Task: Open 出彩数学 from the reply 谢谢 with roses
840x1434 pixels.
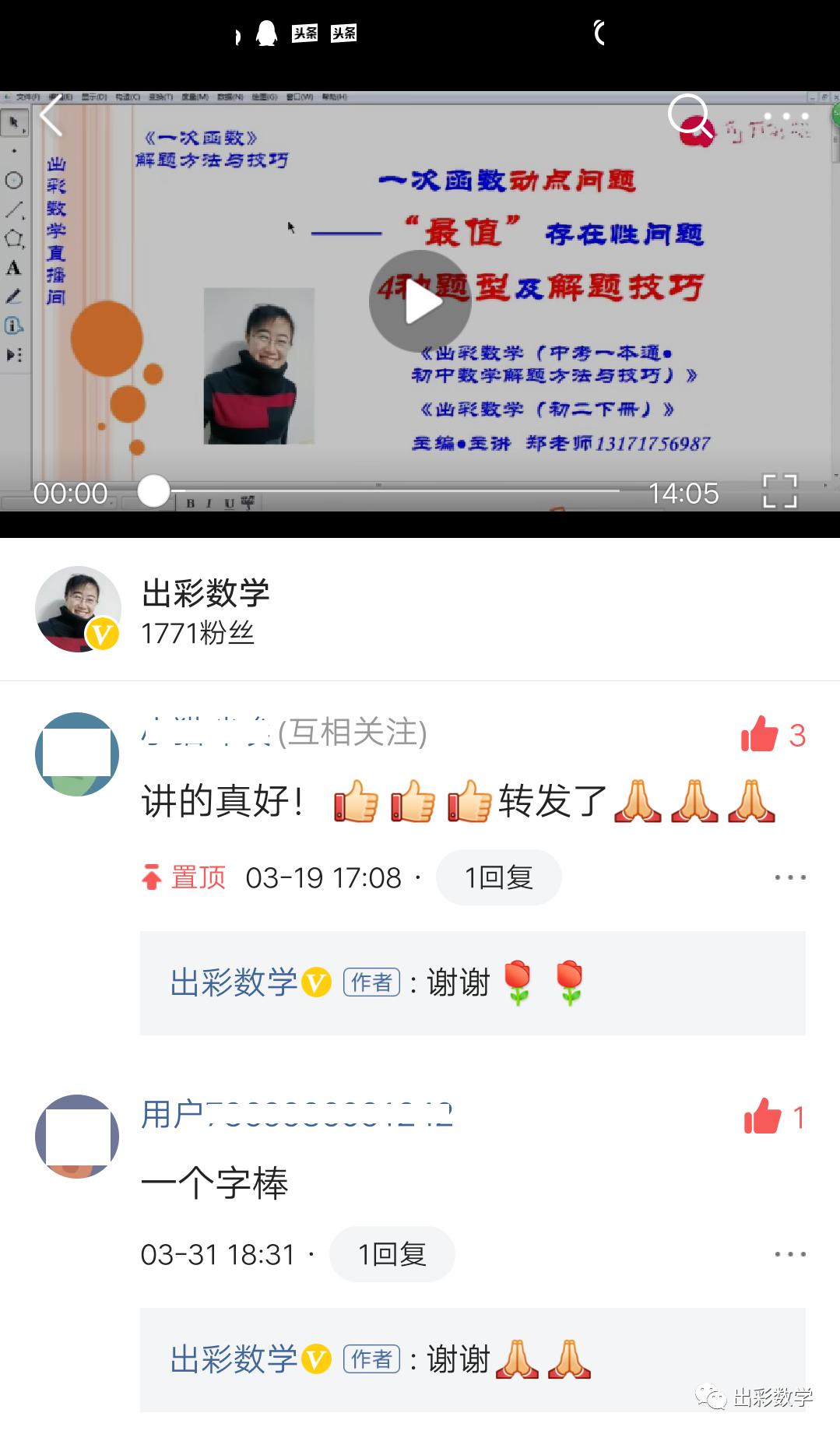Action: click(234, 982)
